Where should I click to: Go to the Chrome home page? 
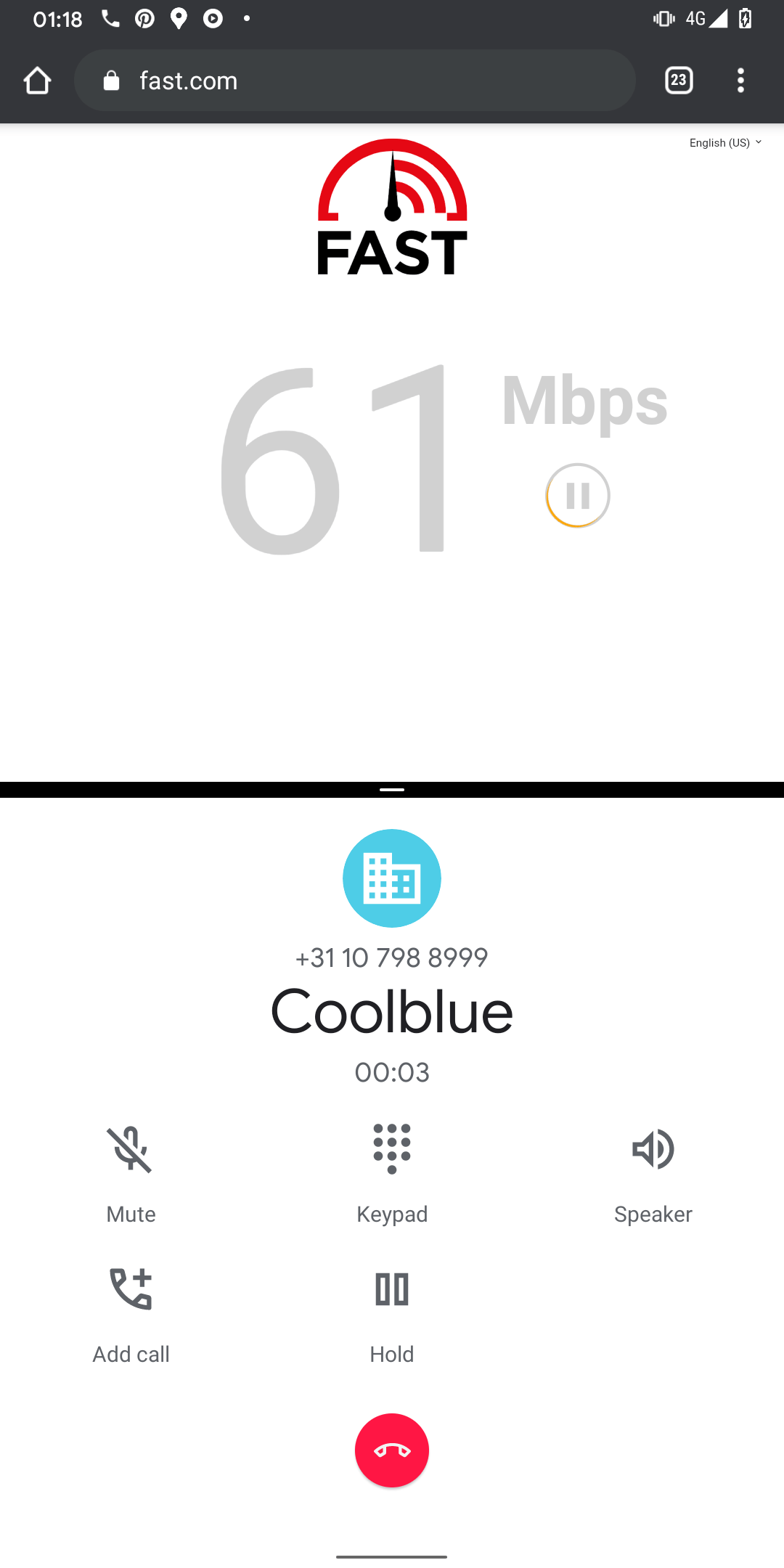[37, 81]
